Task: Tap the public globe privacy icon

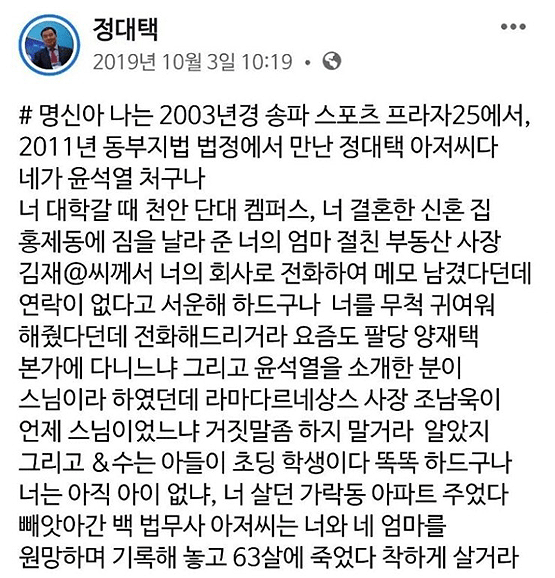Action: pos(332,61)
